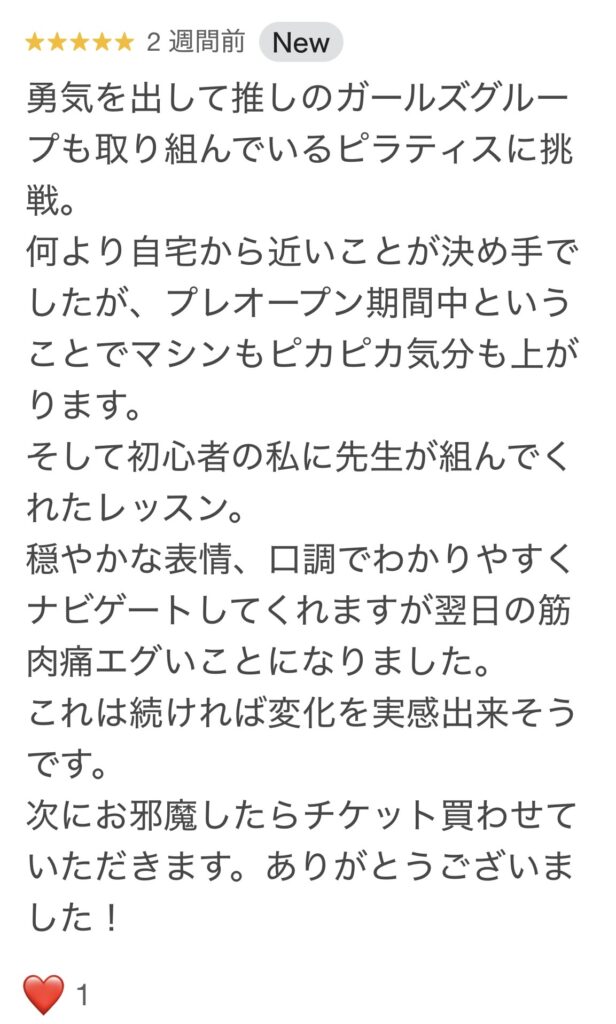Tap the heart reaction under the review
The image size is (616, 1024).
pyautogui.click(x=43, y=994)
